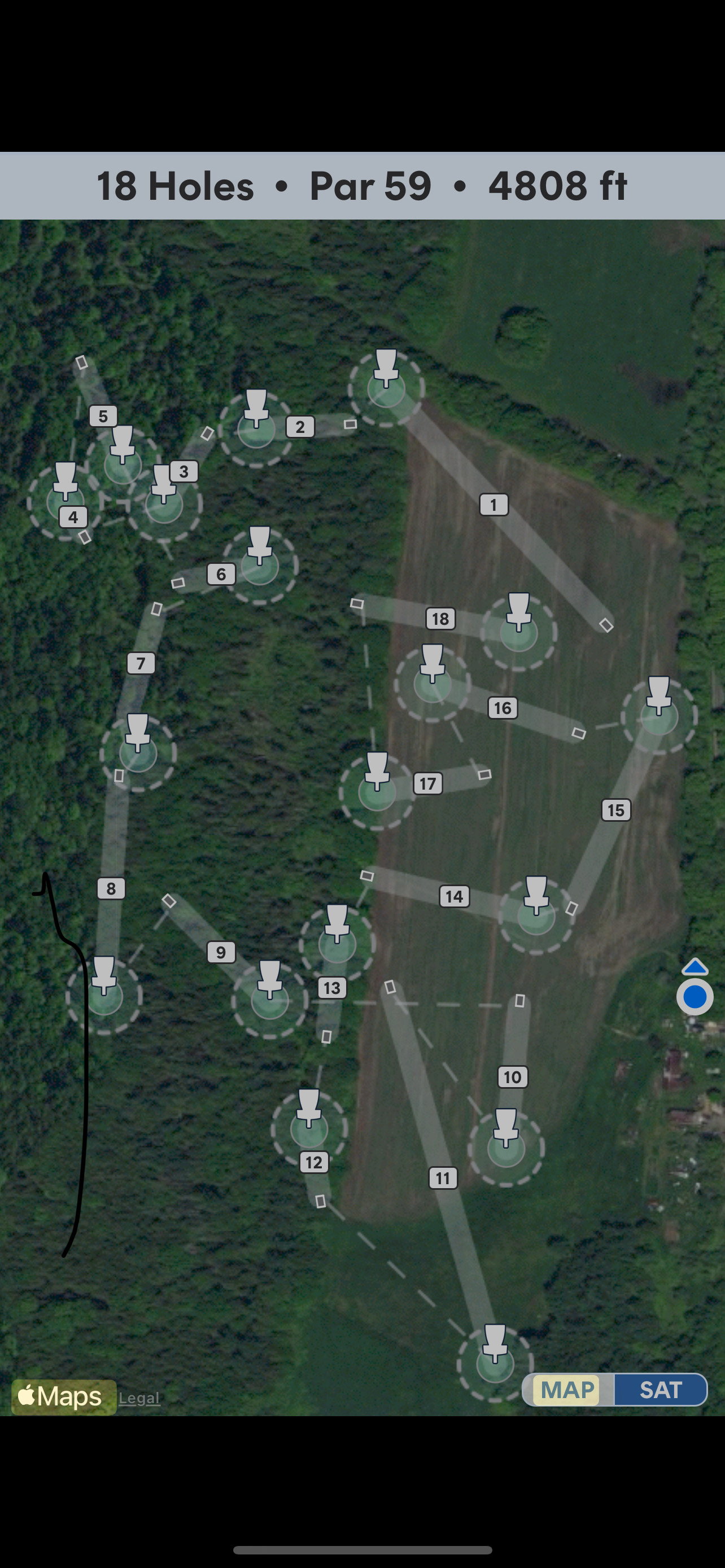Select the hole 13 marker
725x1568 pixels.
click(x=332, y=987)
